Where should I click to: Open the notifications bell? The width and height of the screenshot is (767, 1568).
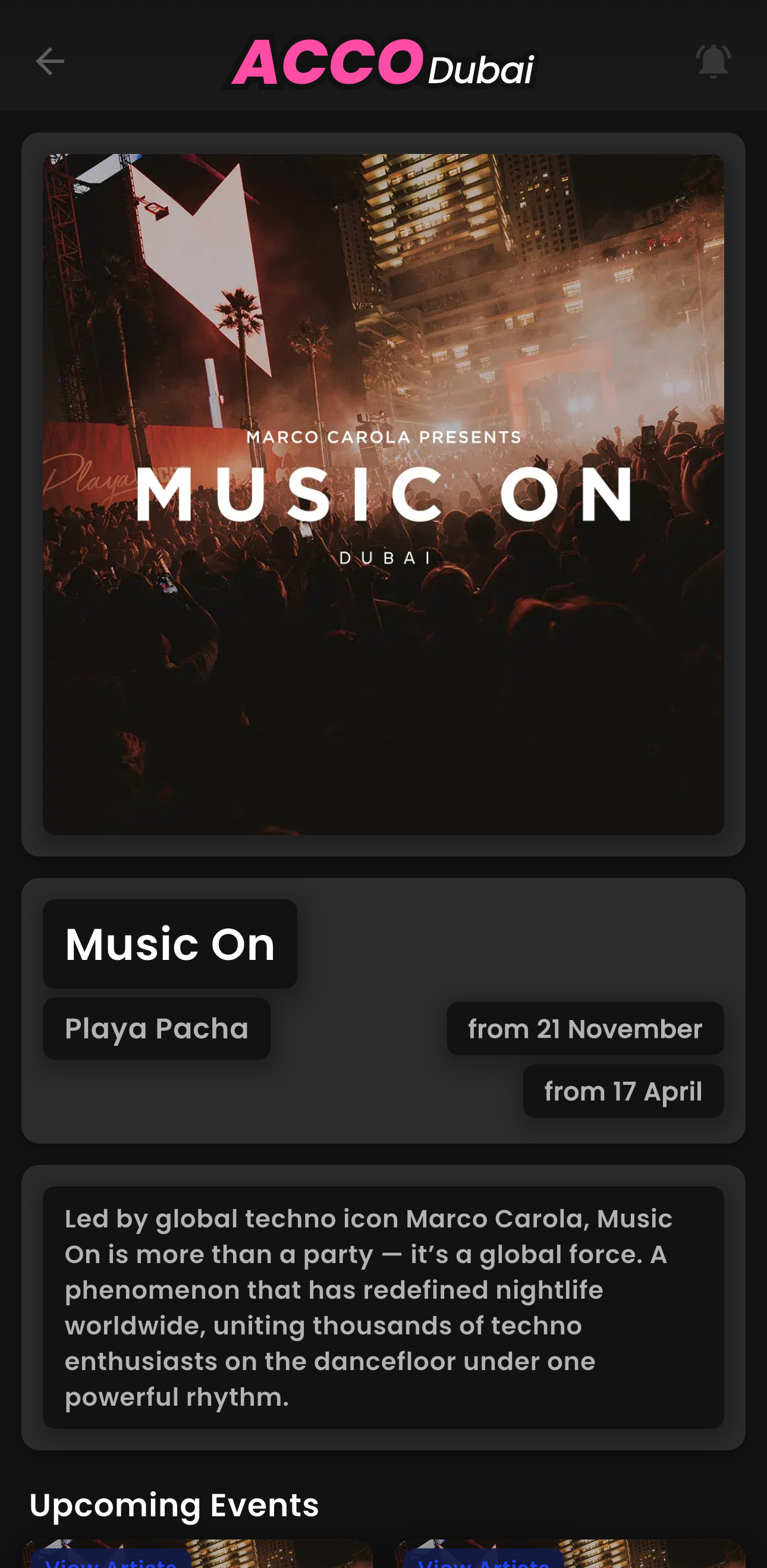pyautogui.click(x=713, y=61)
